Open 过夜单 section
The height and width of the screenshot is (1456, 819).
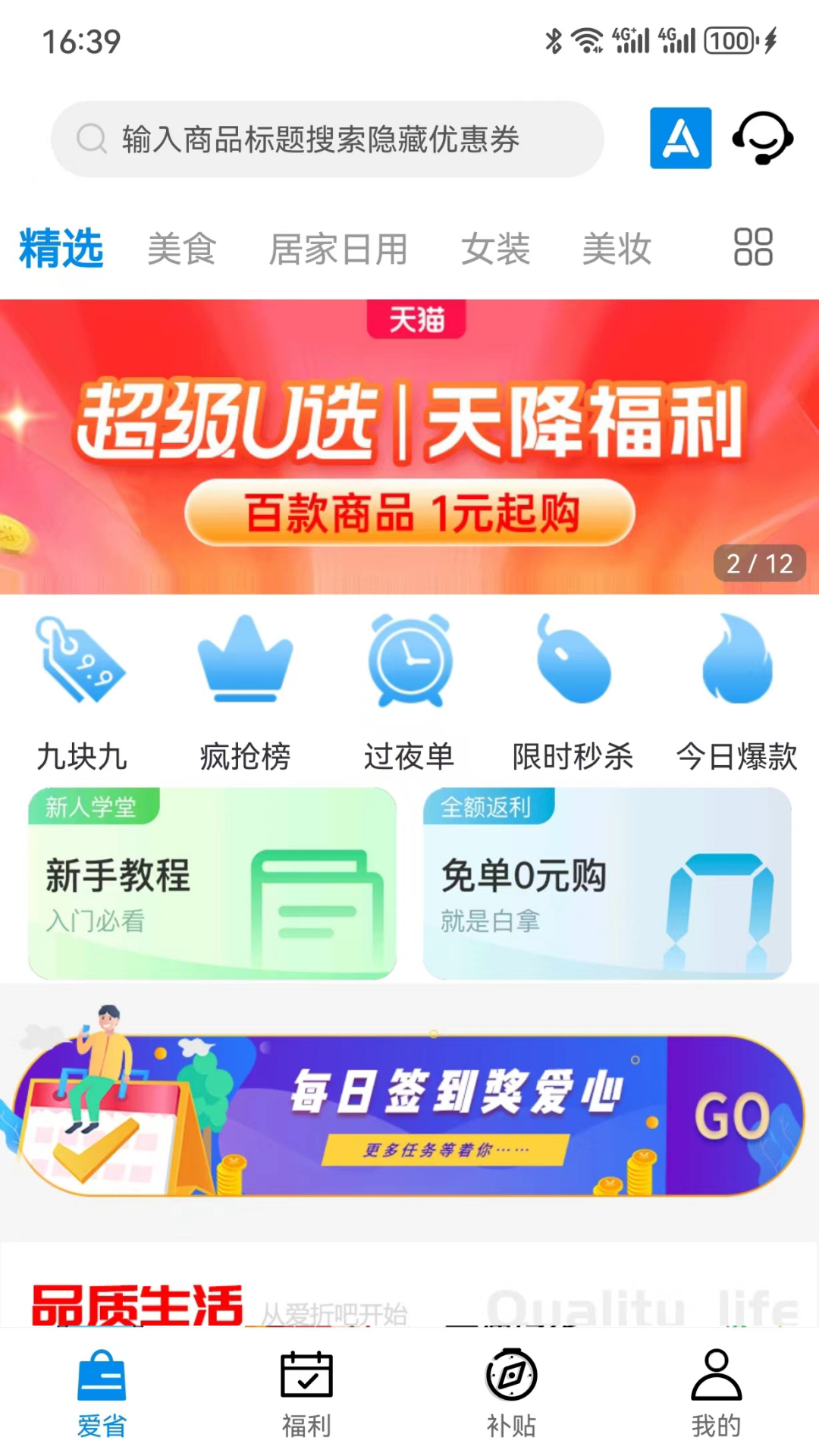(x=409, y=690)
